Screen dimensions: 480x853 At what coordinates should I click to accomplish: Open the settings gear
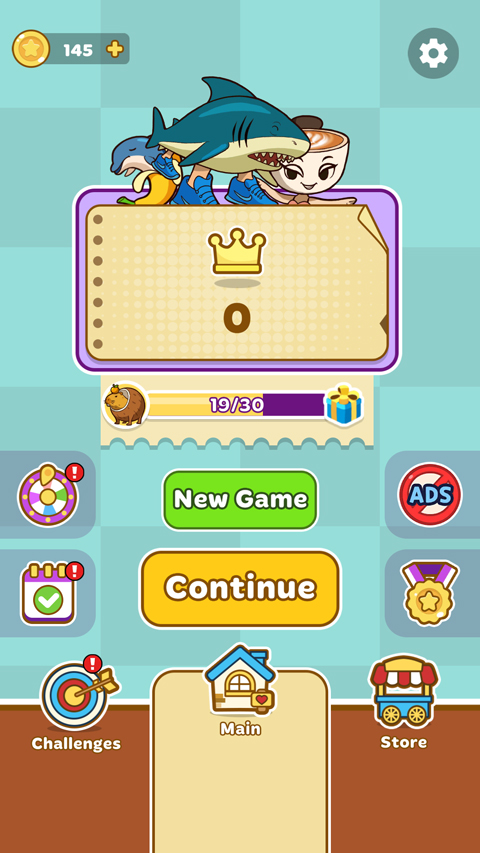pos(433,53)
